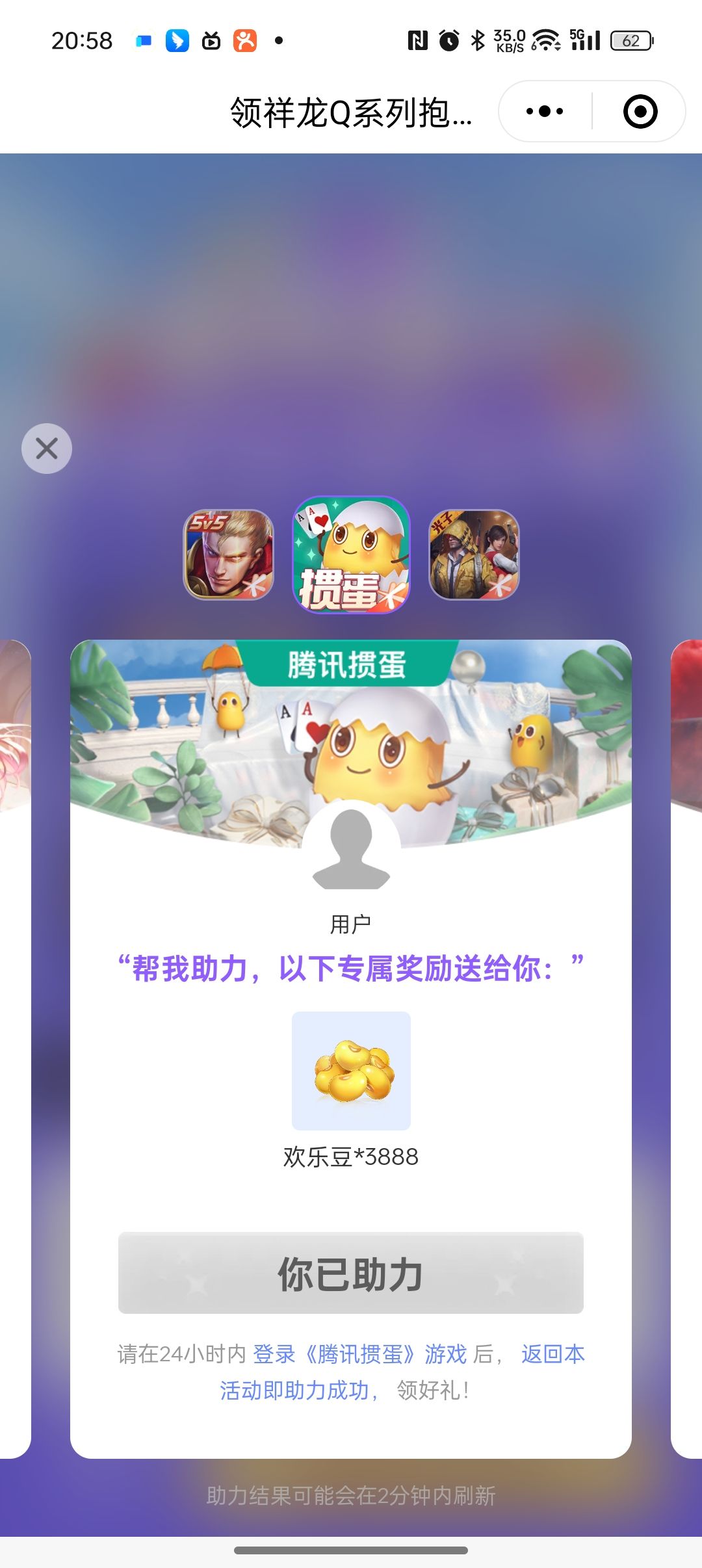The image size is (702, 1568).
Task: Open the 登录《腾讯掼蛋》游戏 link
Action: [359, 1354]
